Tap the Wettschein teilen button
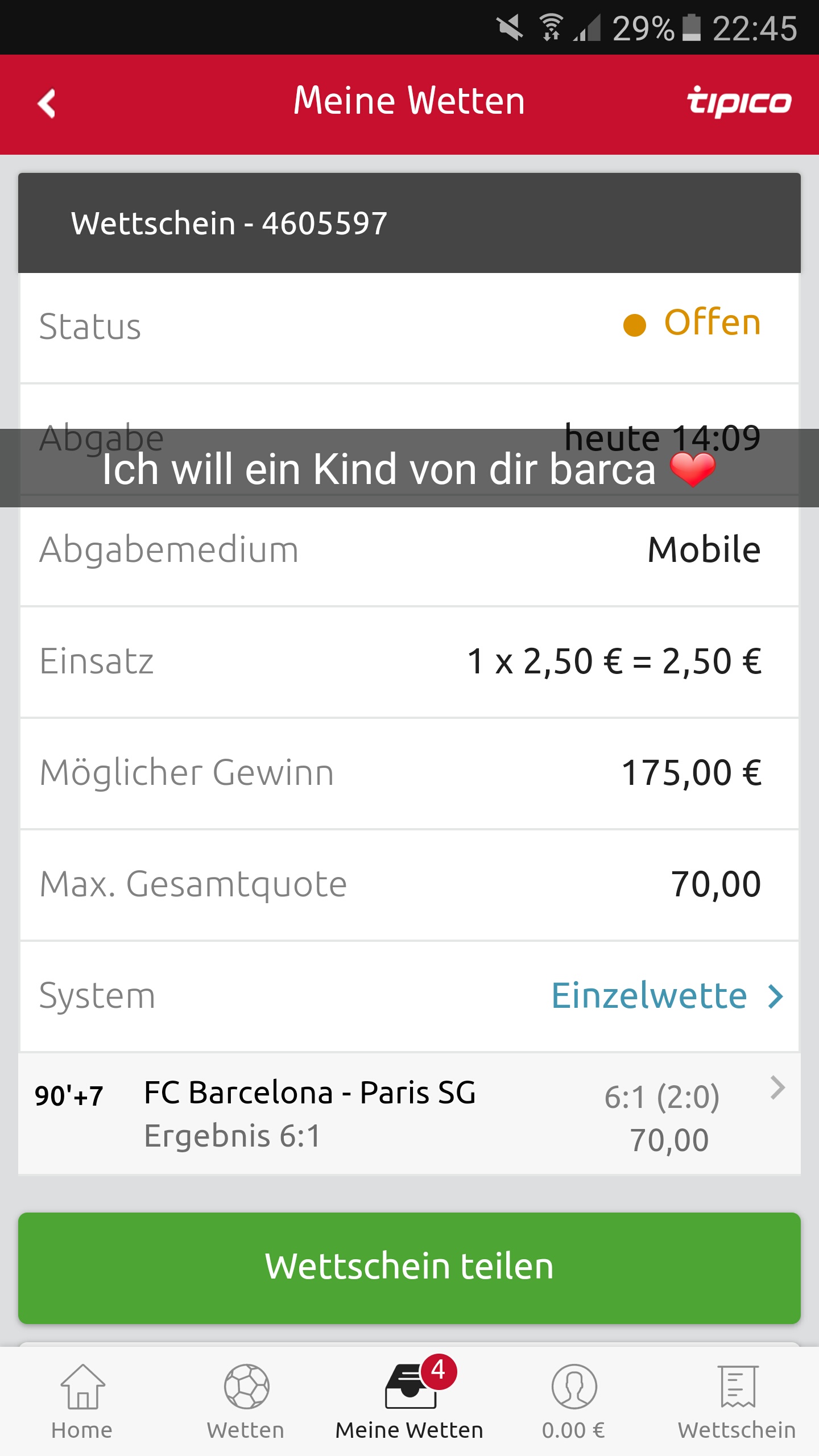 point(409,1268)
